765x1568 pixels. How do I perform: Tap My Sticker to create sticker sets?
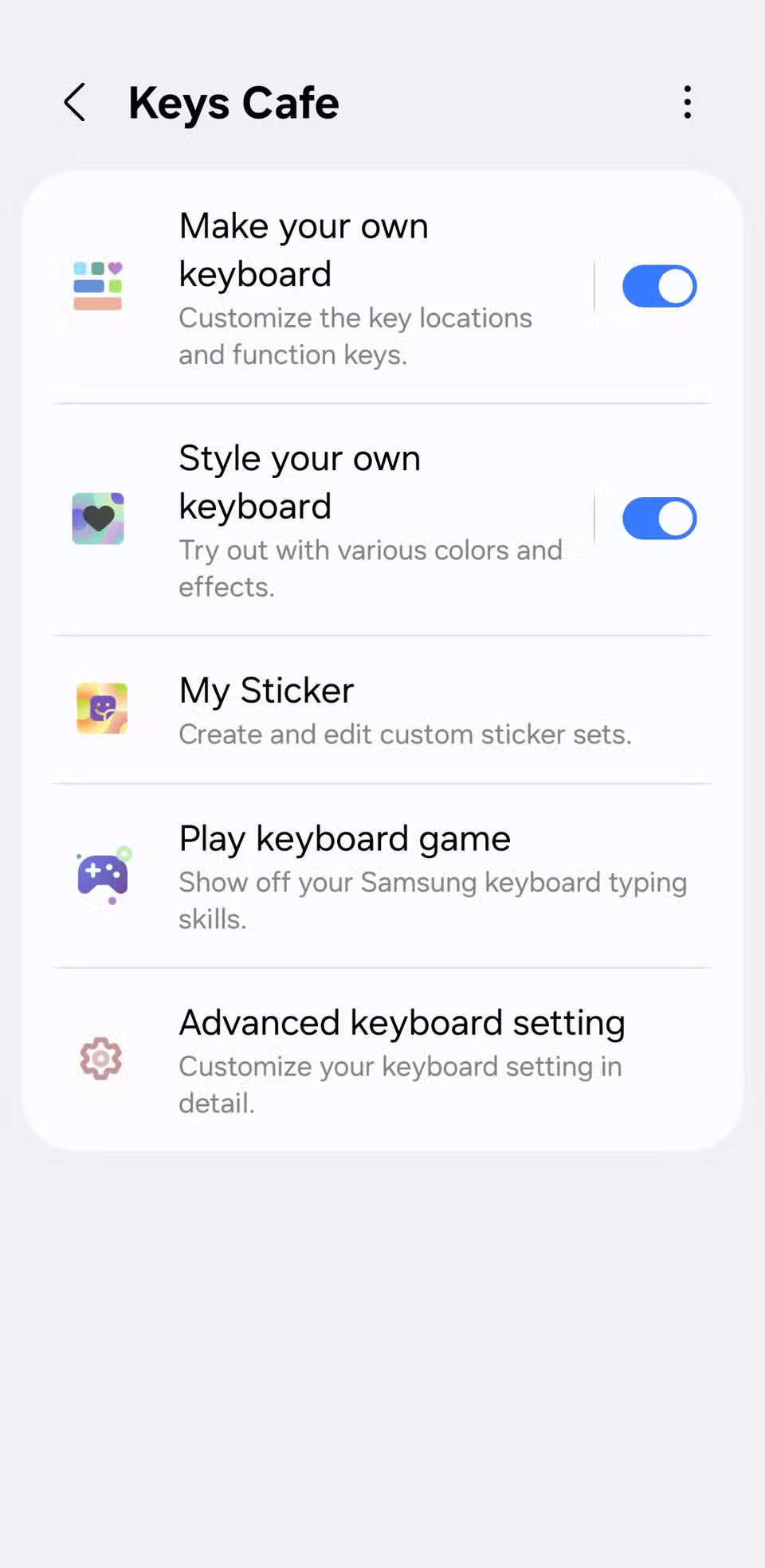382,708
